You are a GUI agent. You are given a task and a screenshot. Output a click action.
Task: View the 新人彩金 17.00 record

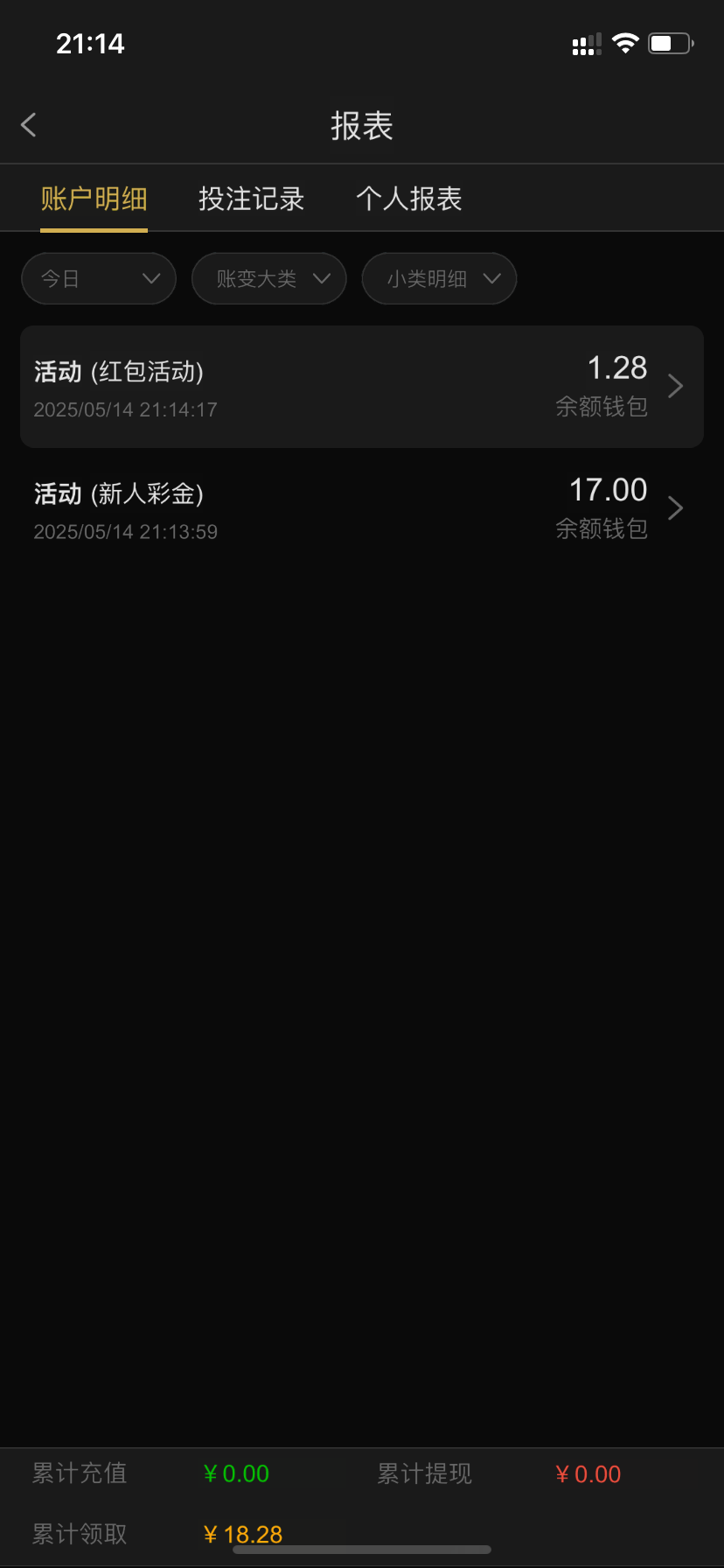[362, 508]
